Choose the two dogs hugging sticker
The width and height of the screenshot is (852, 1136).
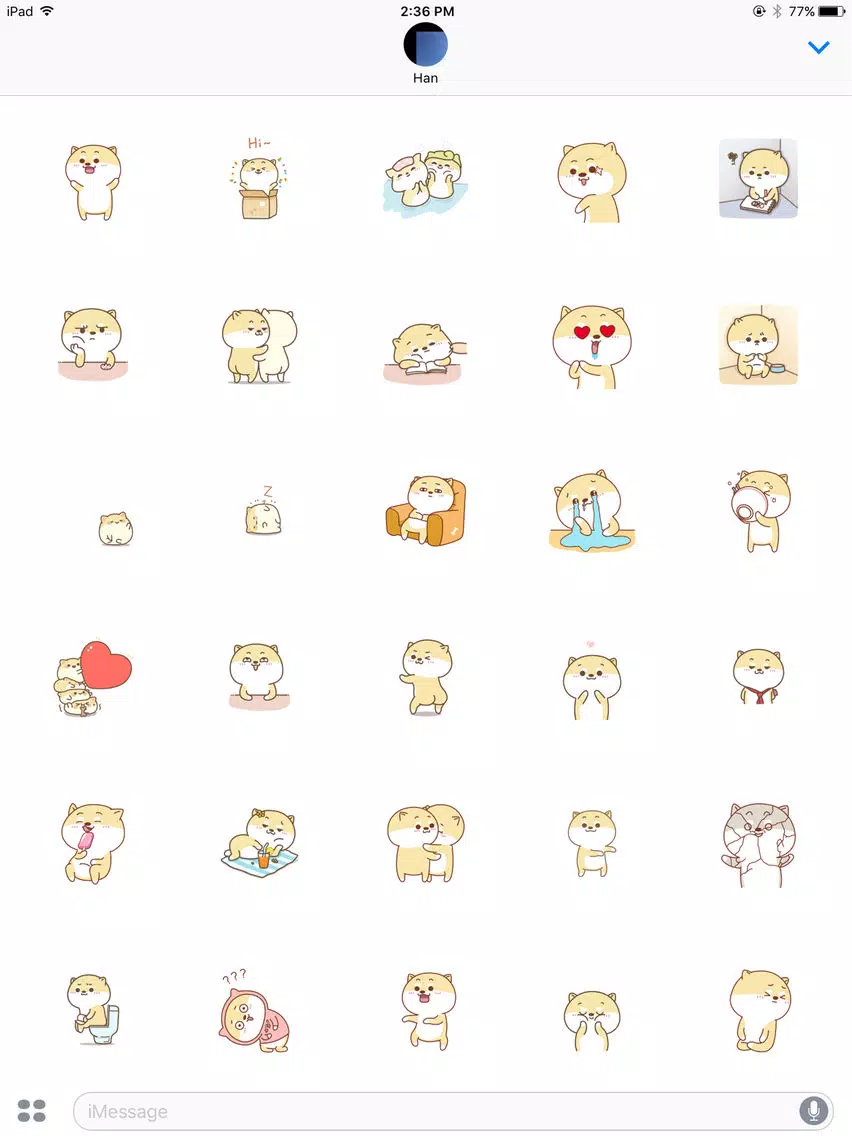[425, 842]
